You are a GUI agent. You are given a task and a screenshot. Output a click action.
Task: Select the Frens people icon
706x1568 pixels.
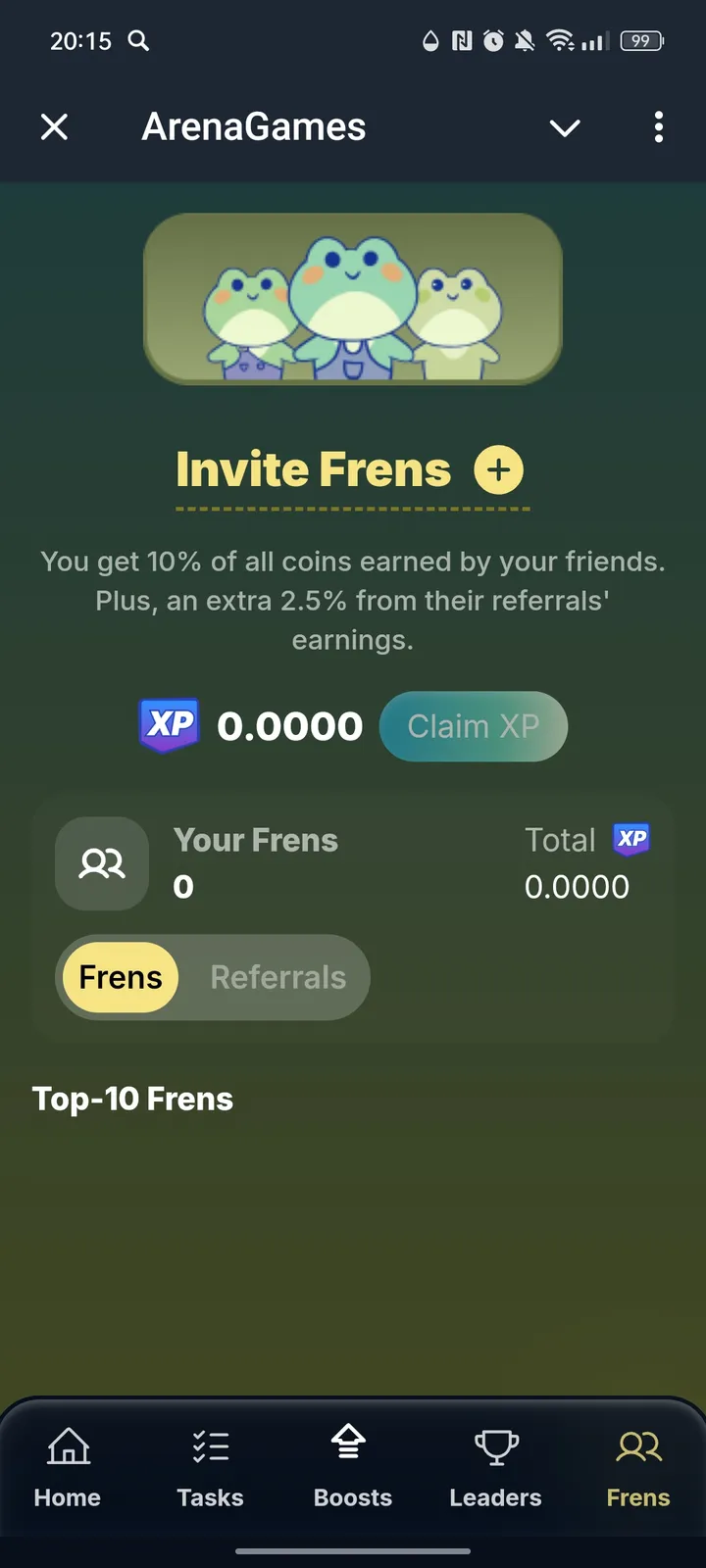click(637, 1445)
